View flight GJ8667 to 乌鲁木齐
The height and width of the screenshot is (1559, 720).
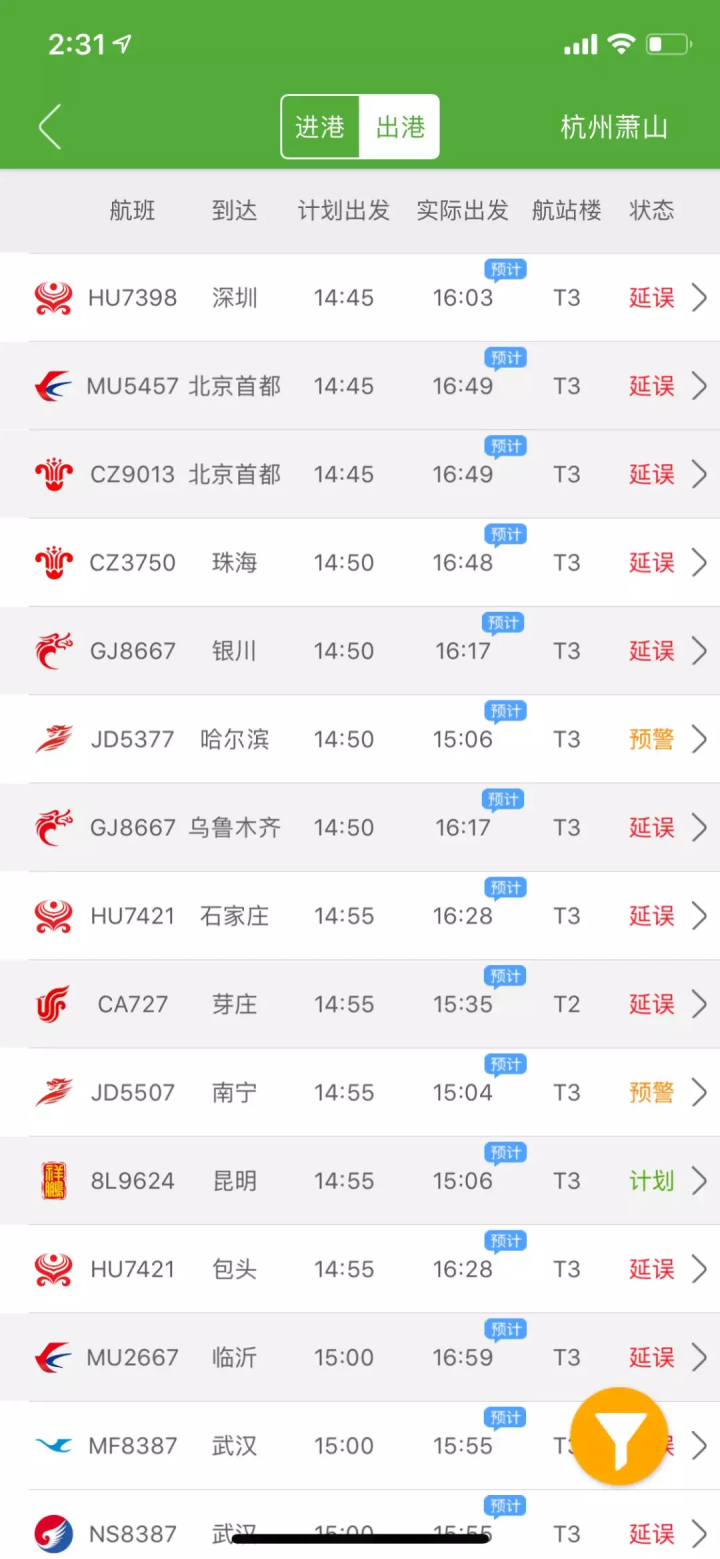(360, 827)
